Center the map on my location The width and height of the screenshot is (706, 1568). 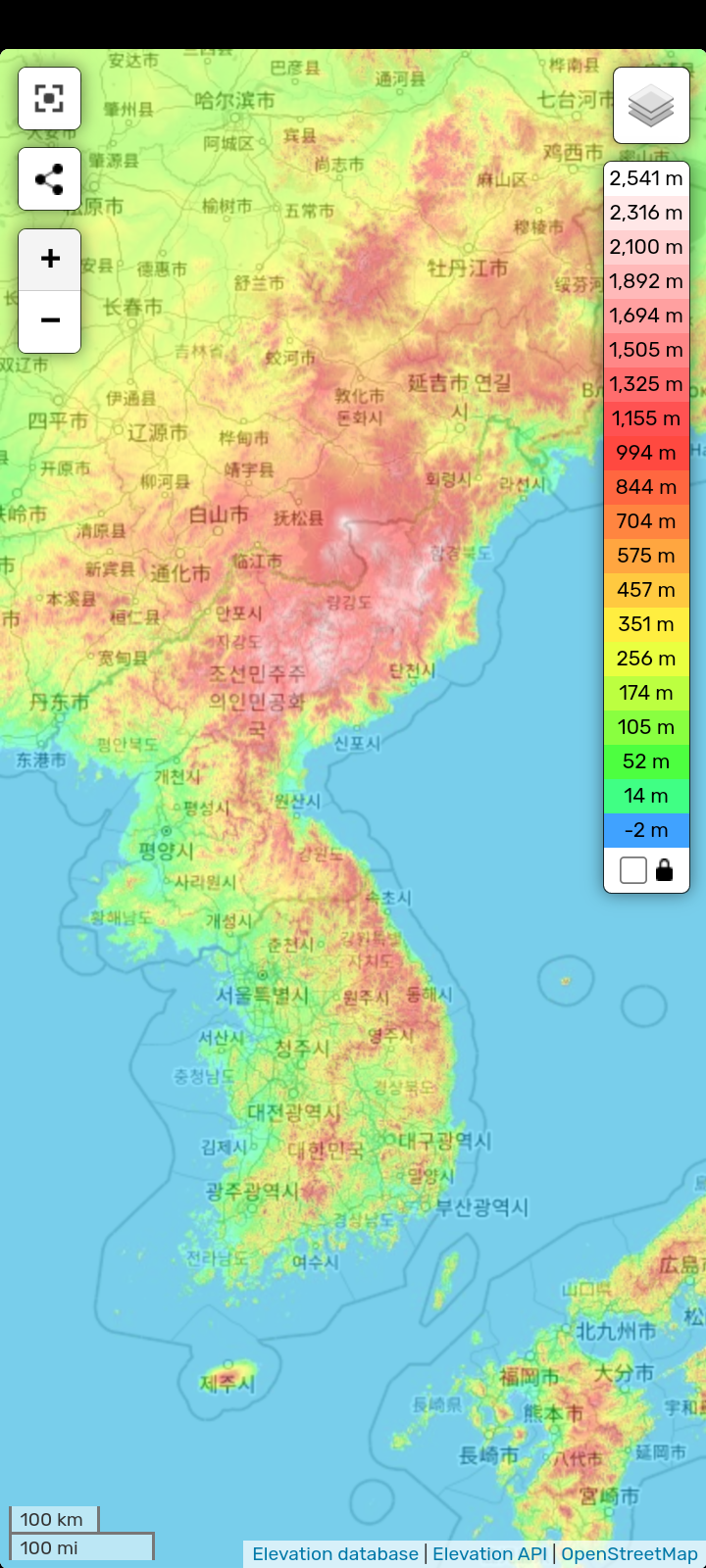pyautogui.click(x=49, y=98)
